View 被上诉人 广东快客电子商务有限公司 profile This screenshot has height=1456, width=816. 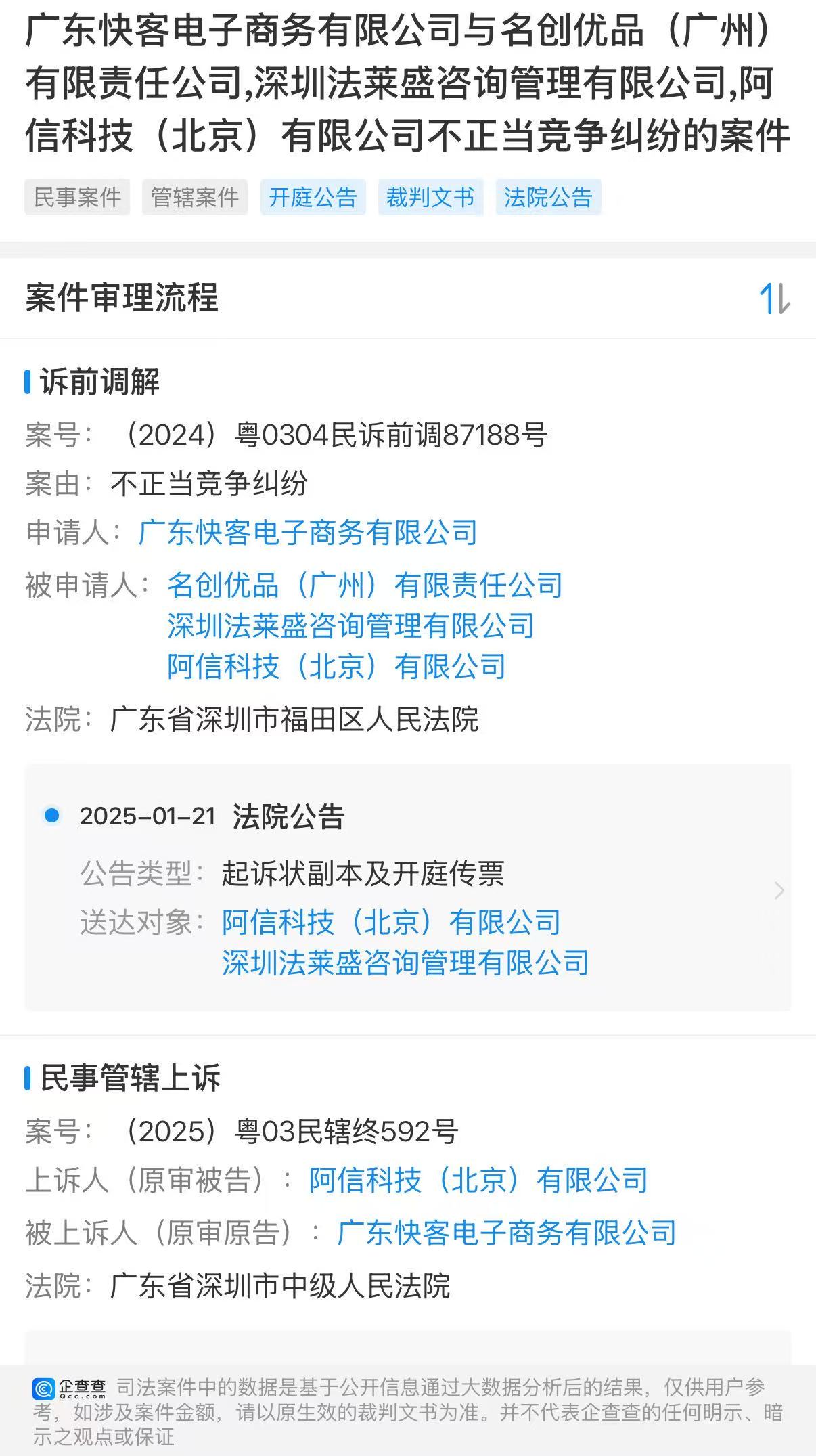click(x=507, y=1233)
